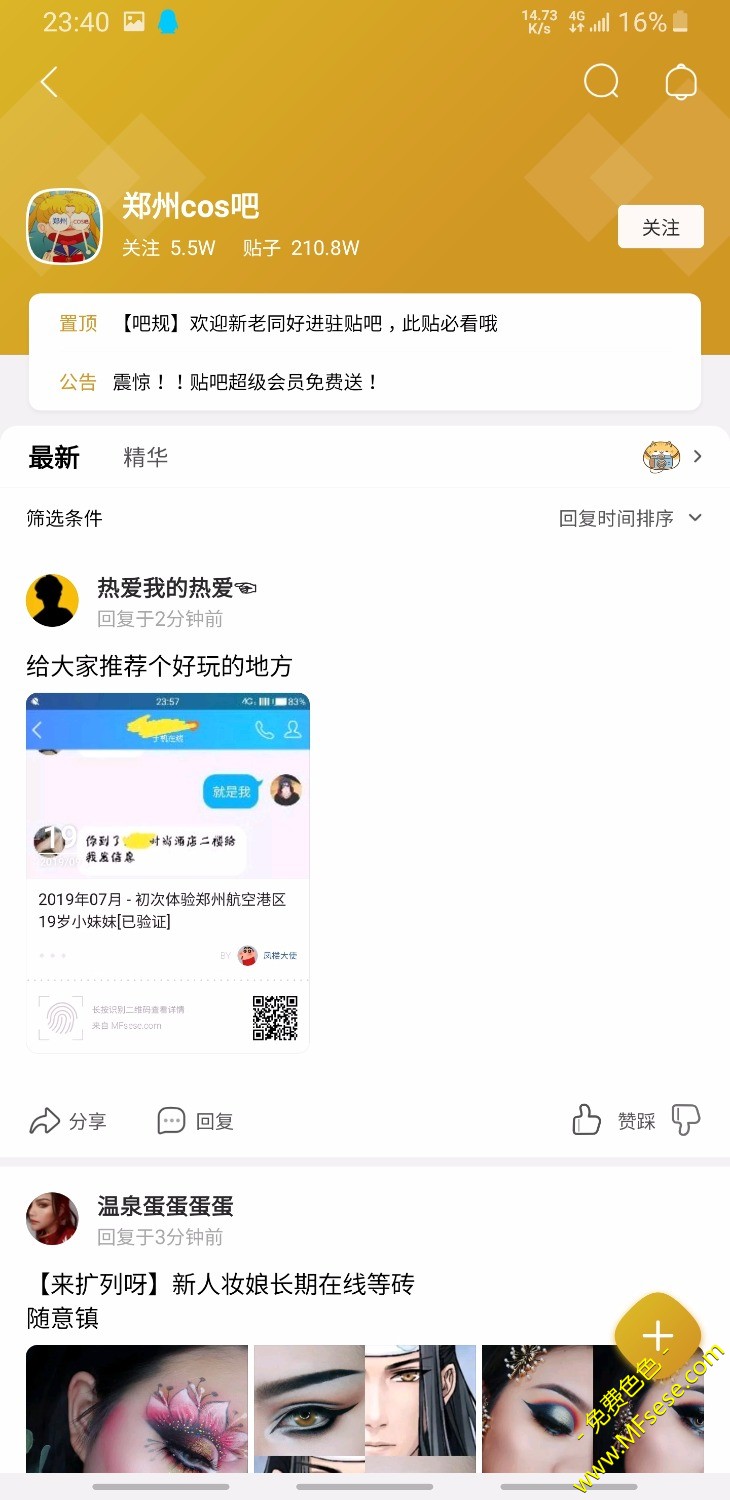Reply to the first post via 回复
730x1500 pixels.
[x=196, y=1121]
